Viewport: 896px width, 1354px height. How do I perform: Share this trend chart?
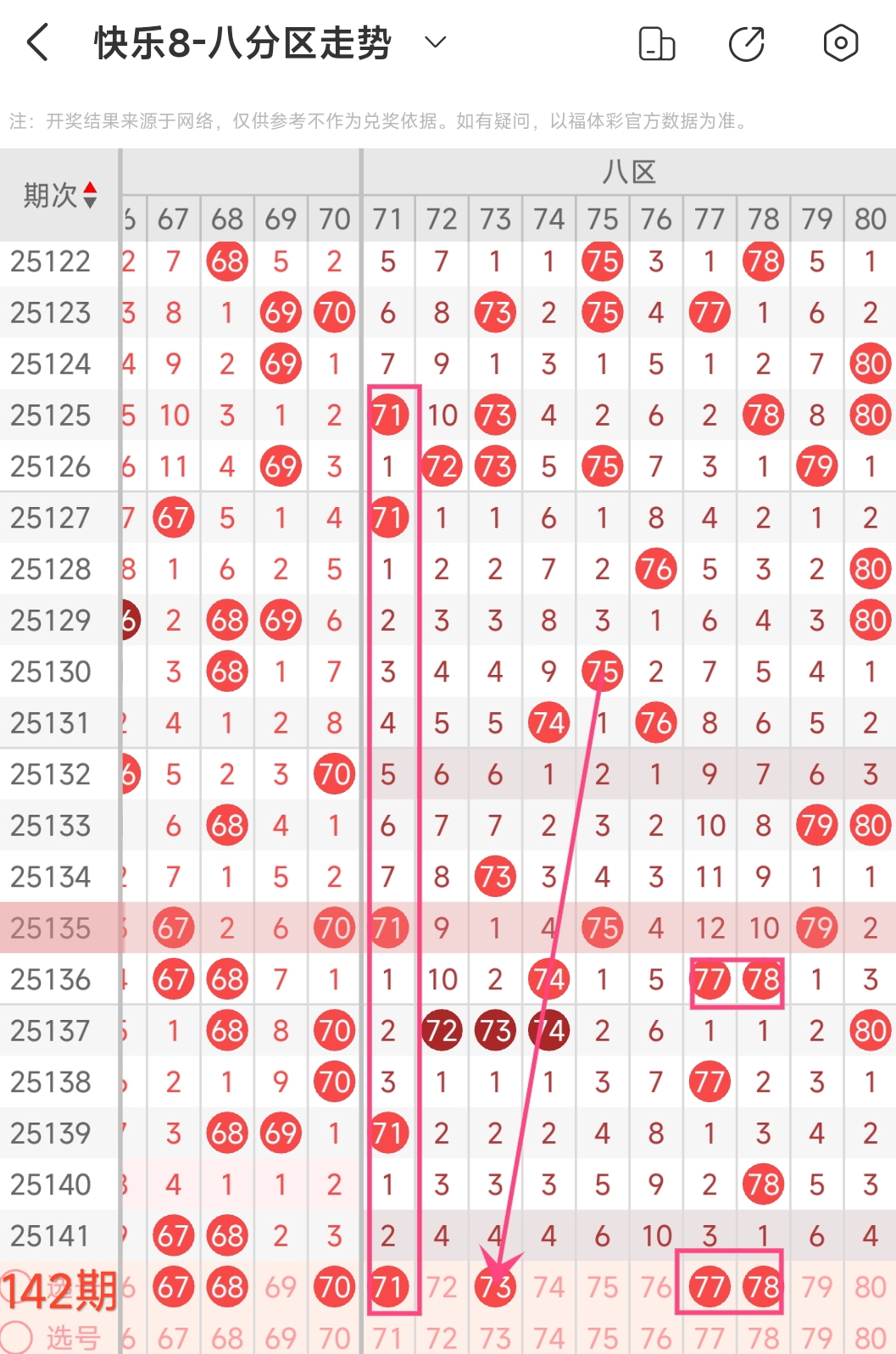(x=747, y=43)
